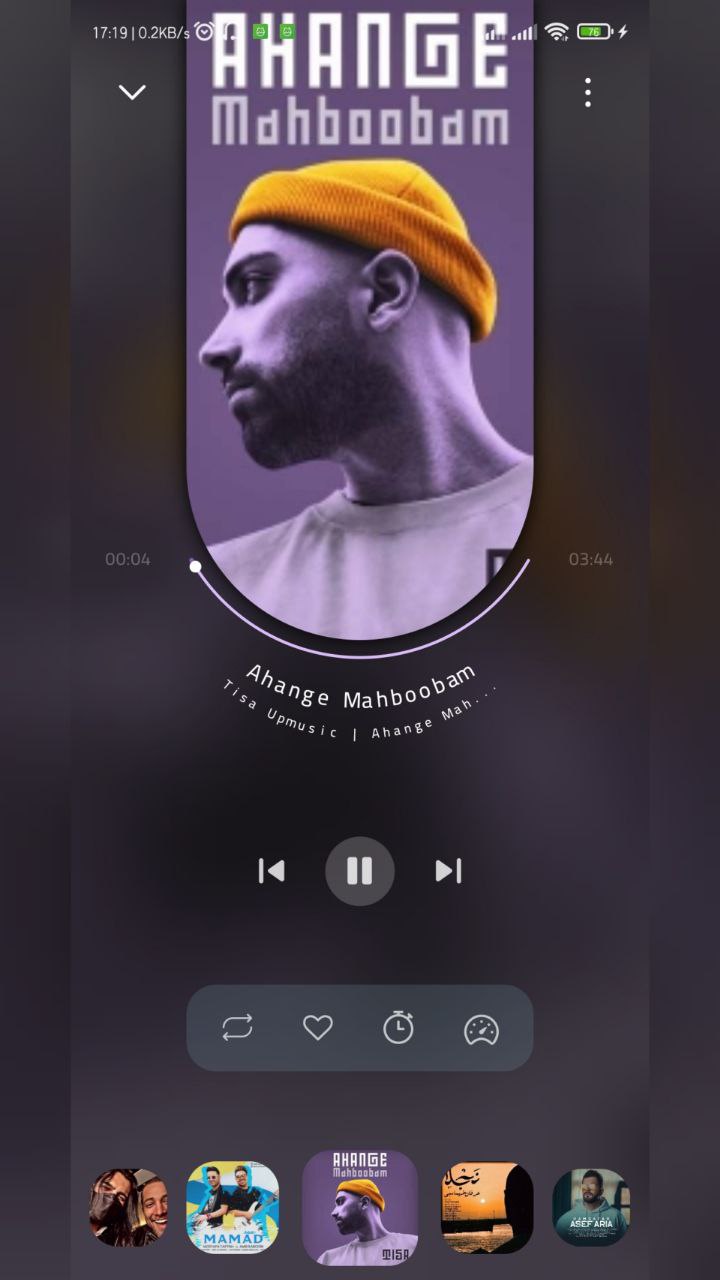Go back to the previous track
Image resolution: width=720 pixels, height=1280 pixels.
pyautogui.click(x=272, y=871)
